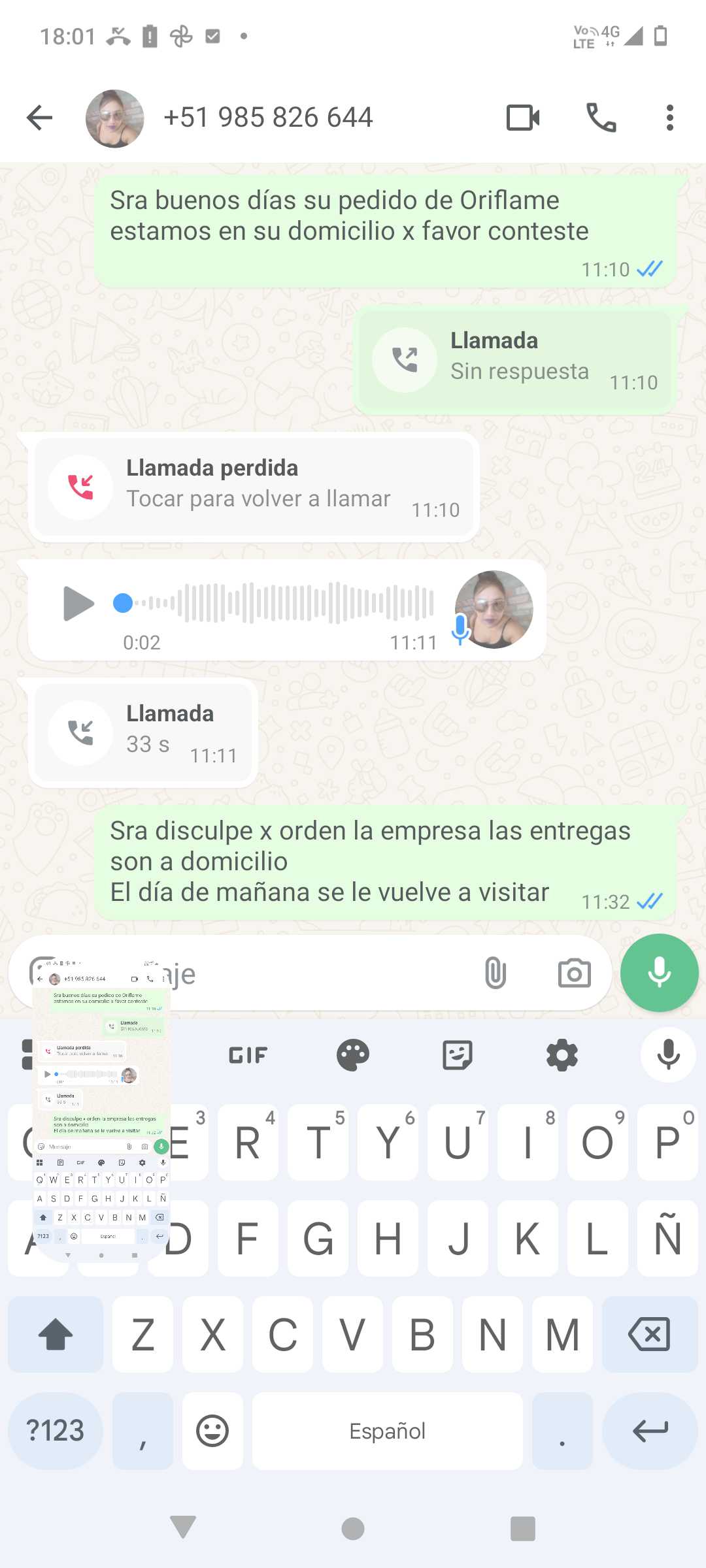The width and height of the screenshot is (706, 1568).
Task: Record a voice message with the green mic
Action: (x=659, y=973)
